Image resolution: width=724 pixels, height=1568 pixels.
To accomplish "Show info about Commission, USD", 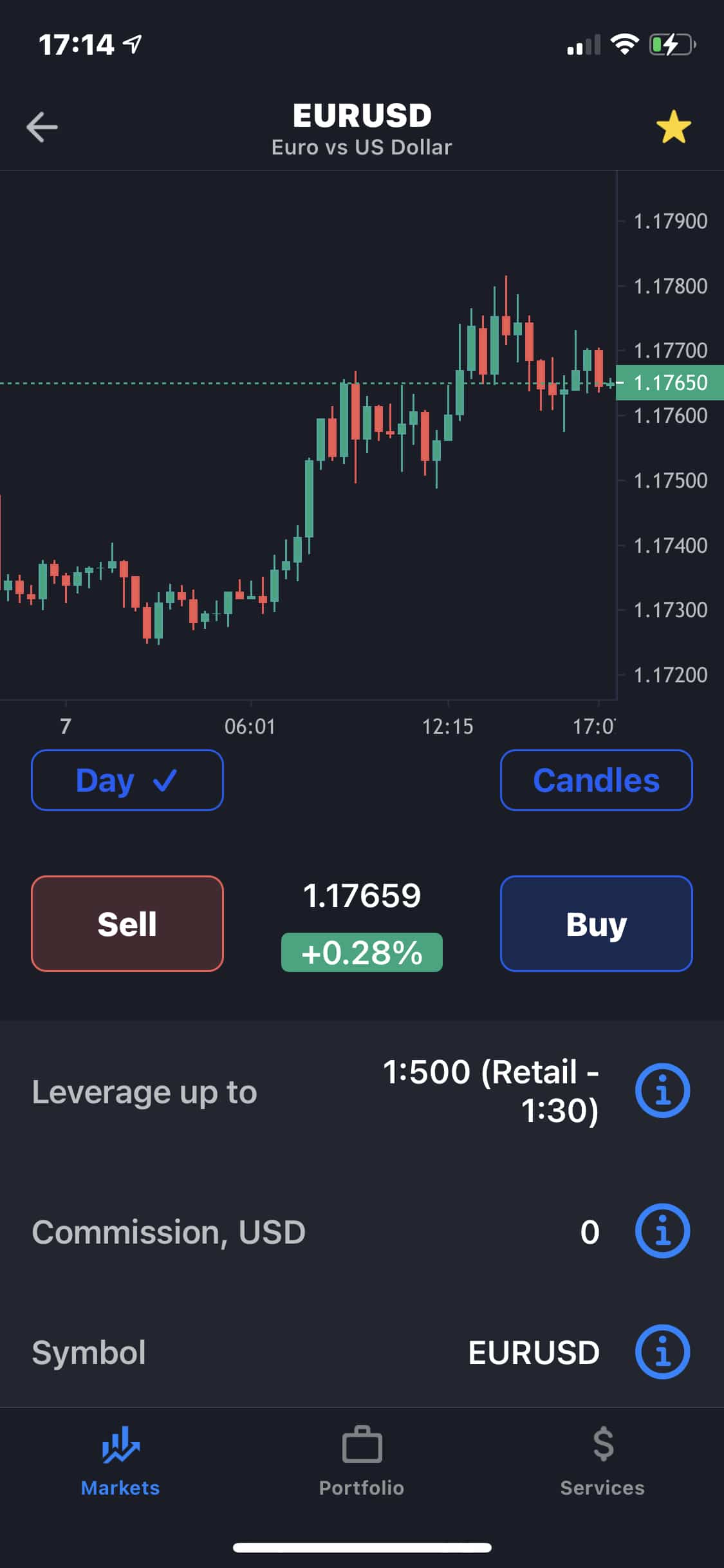I will [662, 1231].
